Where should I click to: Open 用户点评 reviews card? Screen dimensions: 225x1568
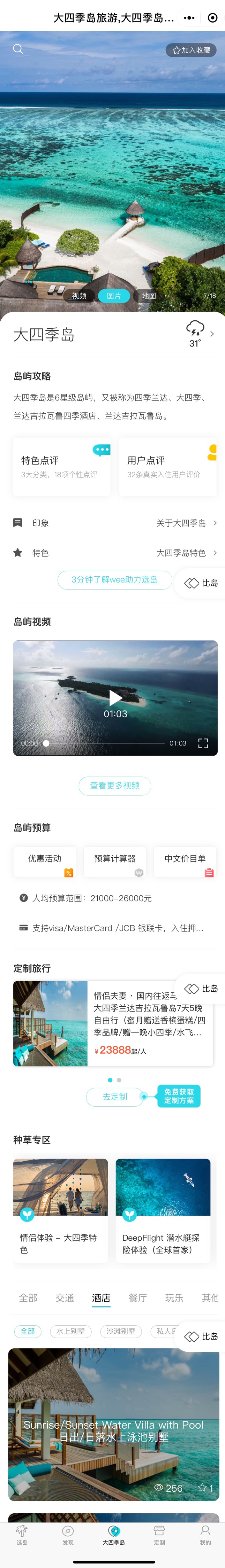[x=167, y=466]
